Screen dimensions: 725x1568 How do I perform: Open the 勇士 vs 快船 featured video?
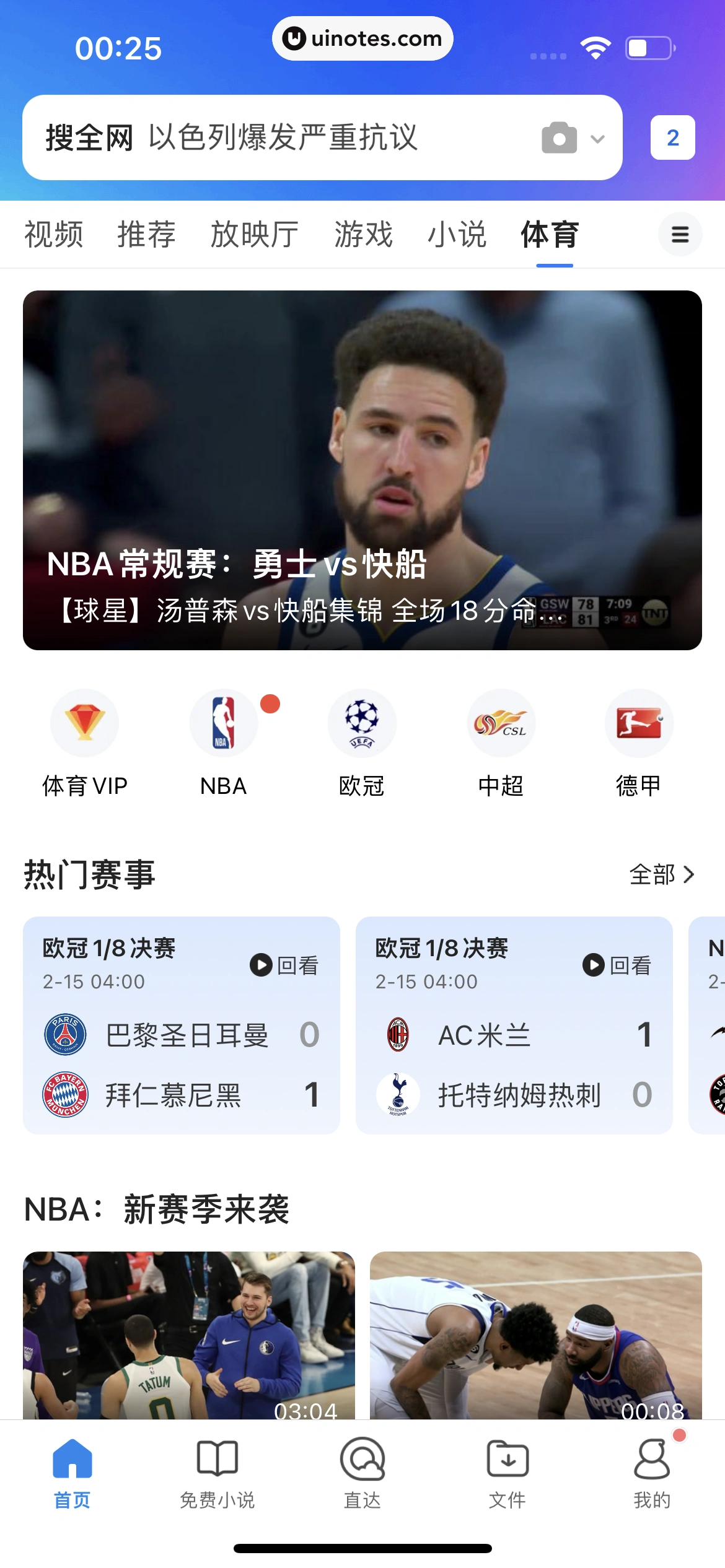362,469
